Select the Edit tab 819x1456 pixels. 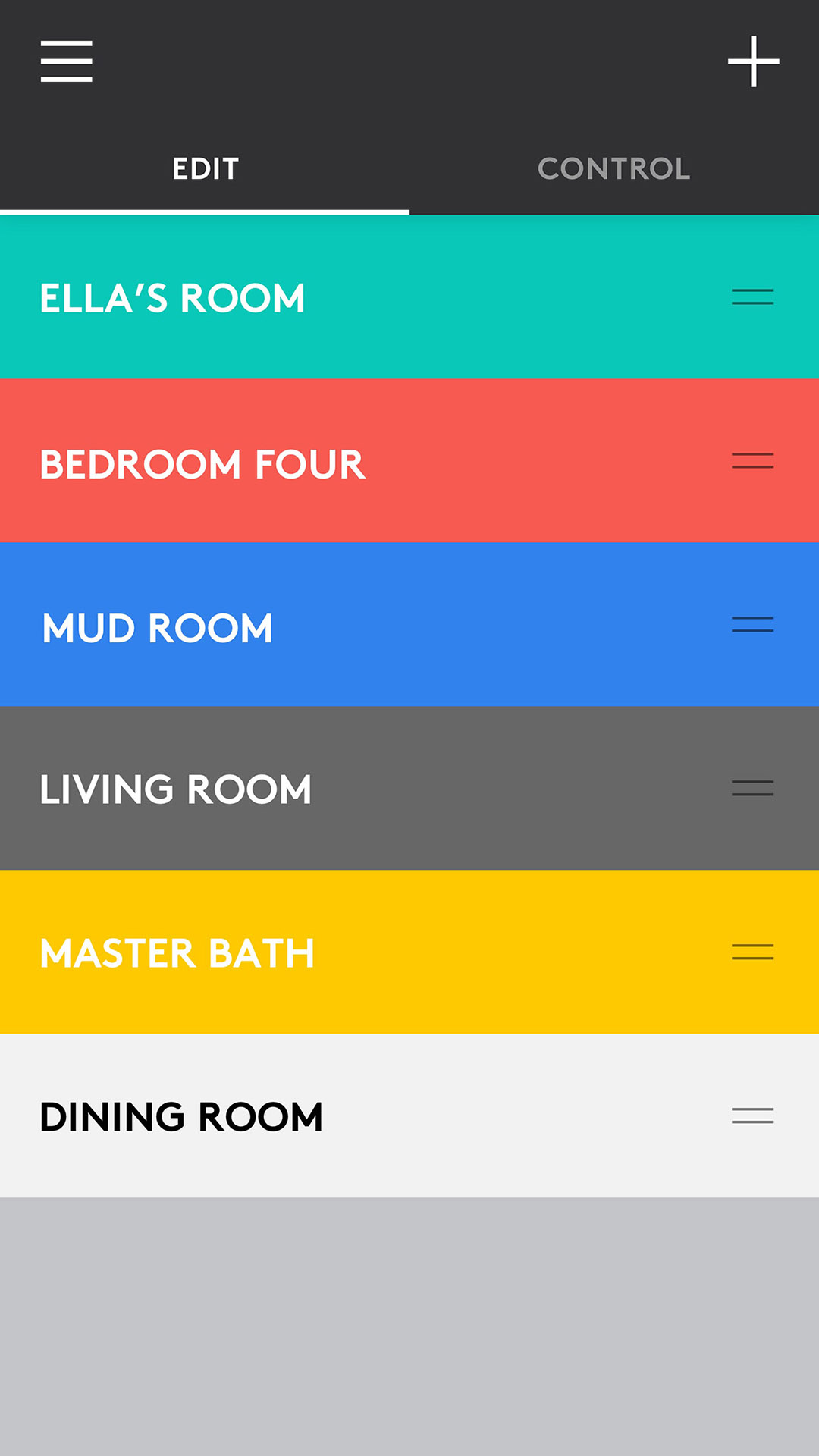coord(205,169)
